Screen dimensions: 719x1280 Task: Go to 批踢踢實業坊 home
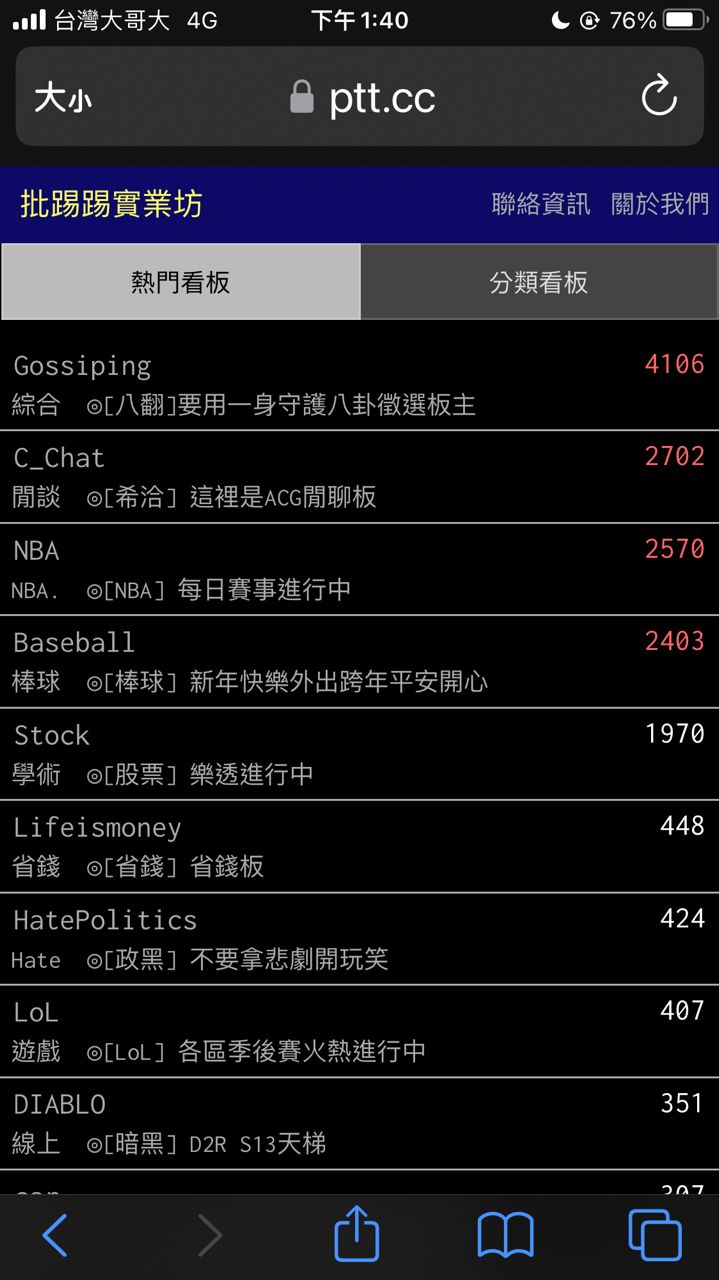pyautogui.click(x=111, y=204)
